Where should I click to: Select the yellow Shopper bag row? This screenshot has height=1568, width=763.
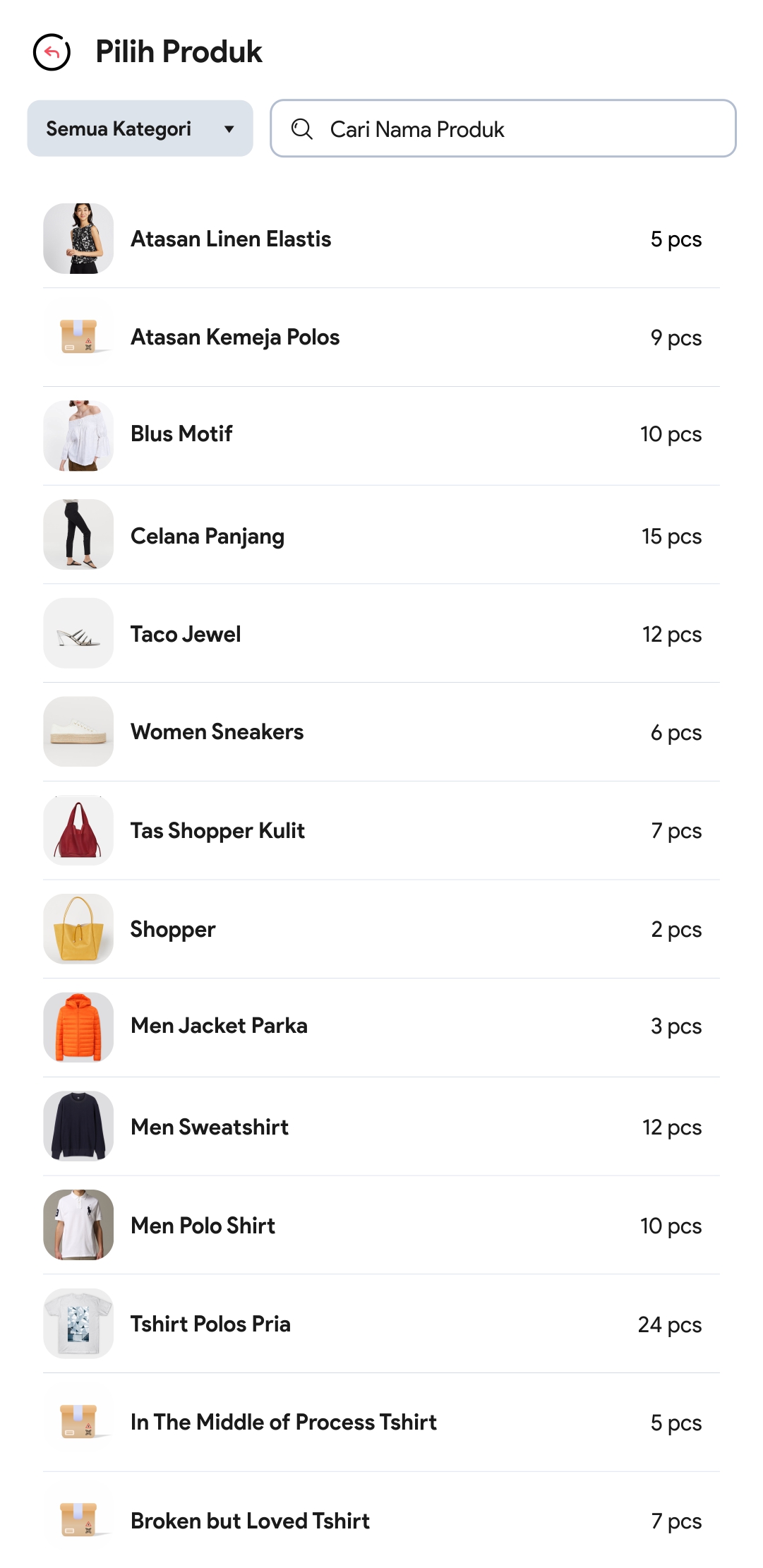click(381, 929)
